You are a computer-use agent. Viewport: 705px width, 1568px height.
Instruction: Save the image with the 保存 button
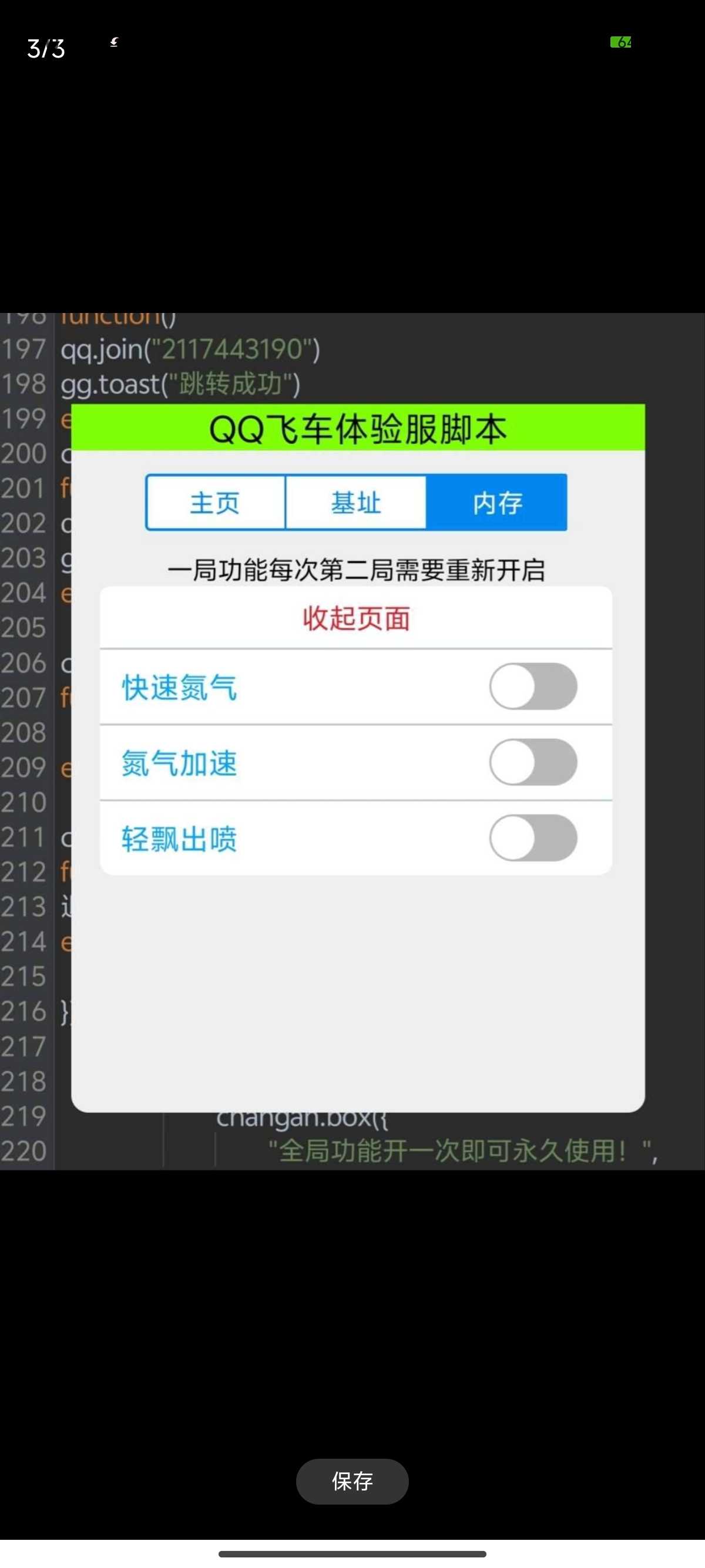pyautogui.click(x=352, y=1480)
